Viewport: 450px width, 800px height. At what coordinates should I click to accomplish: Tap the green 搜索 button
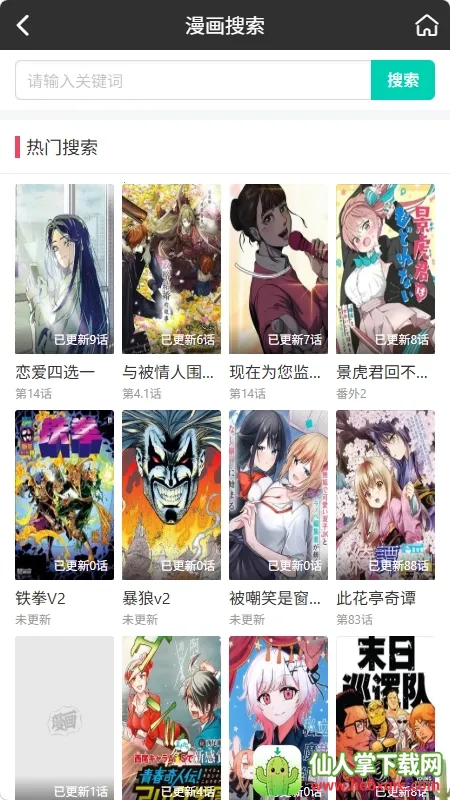tap(403, 80)
